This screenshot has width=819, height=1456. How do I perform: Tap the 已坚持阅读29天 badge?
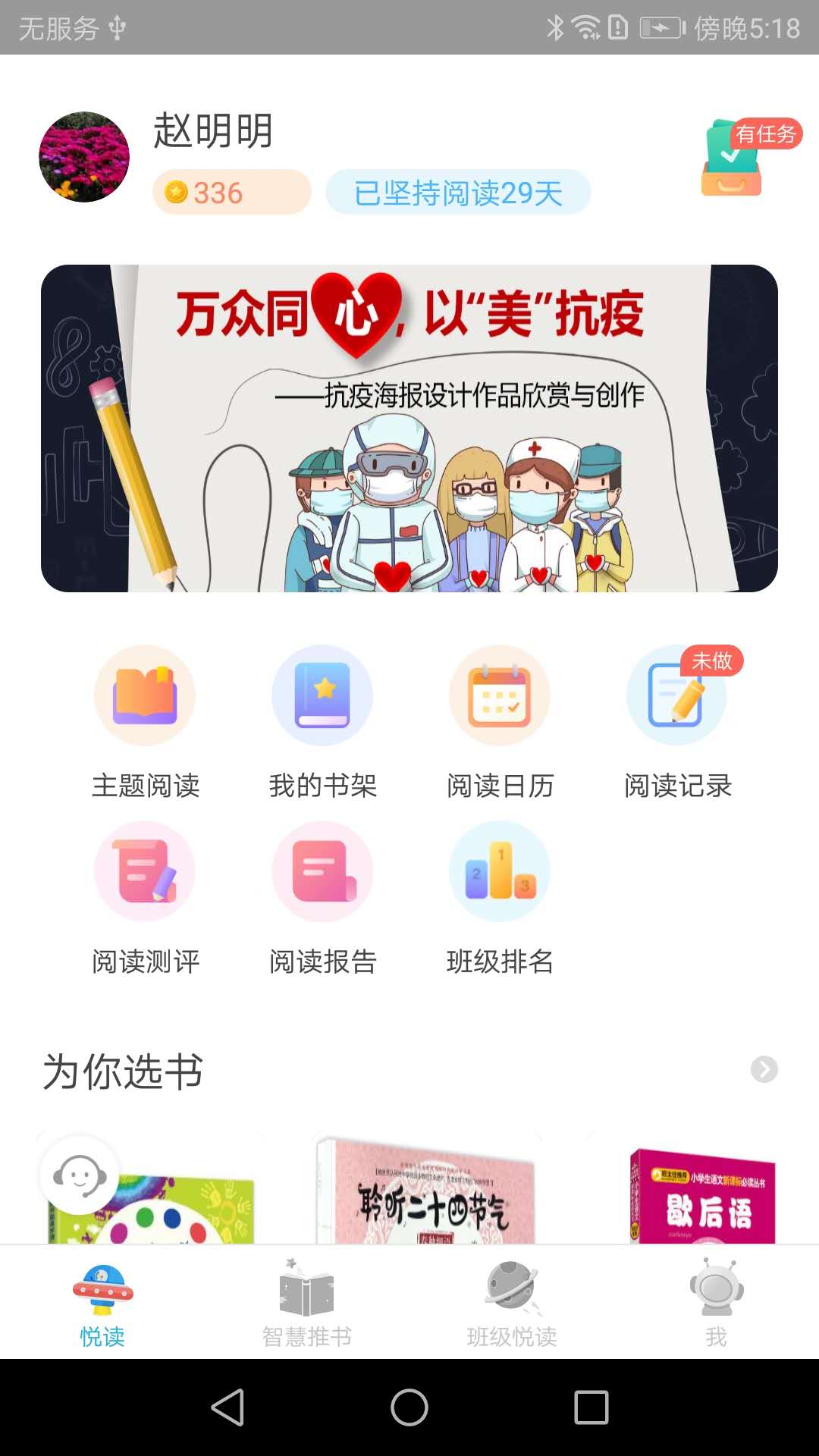point(458,192)
